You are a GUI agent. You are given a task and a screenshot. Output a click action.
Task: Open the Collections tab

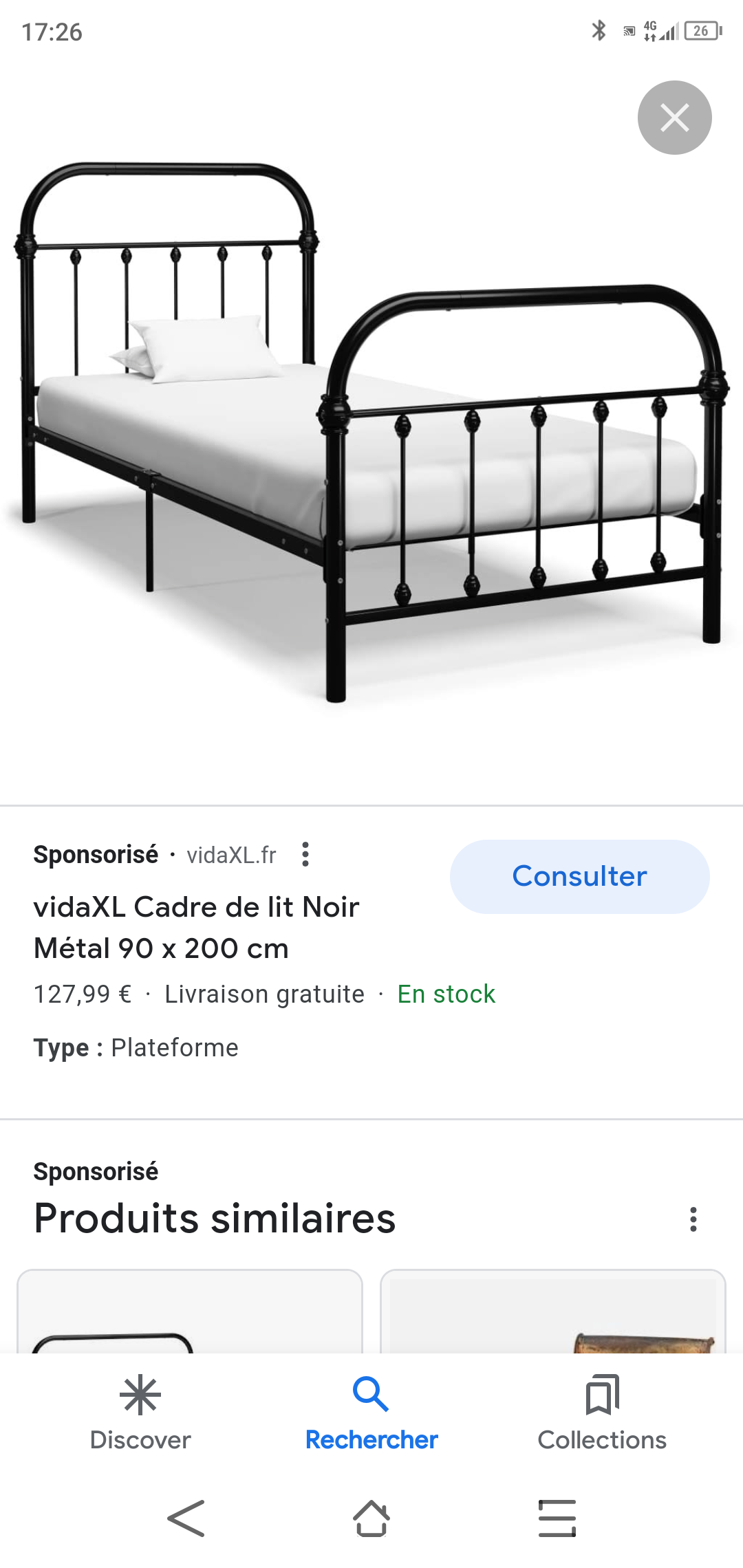[602, 1413]
